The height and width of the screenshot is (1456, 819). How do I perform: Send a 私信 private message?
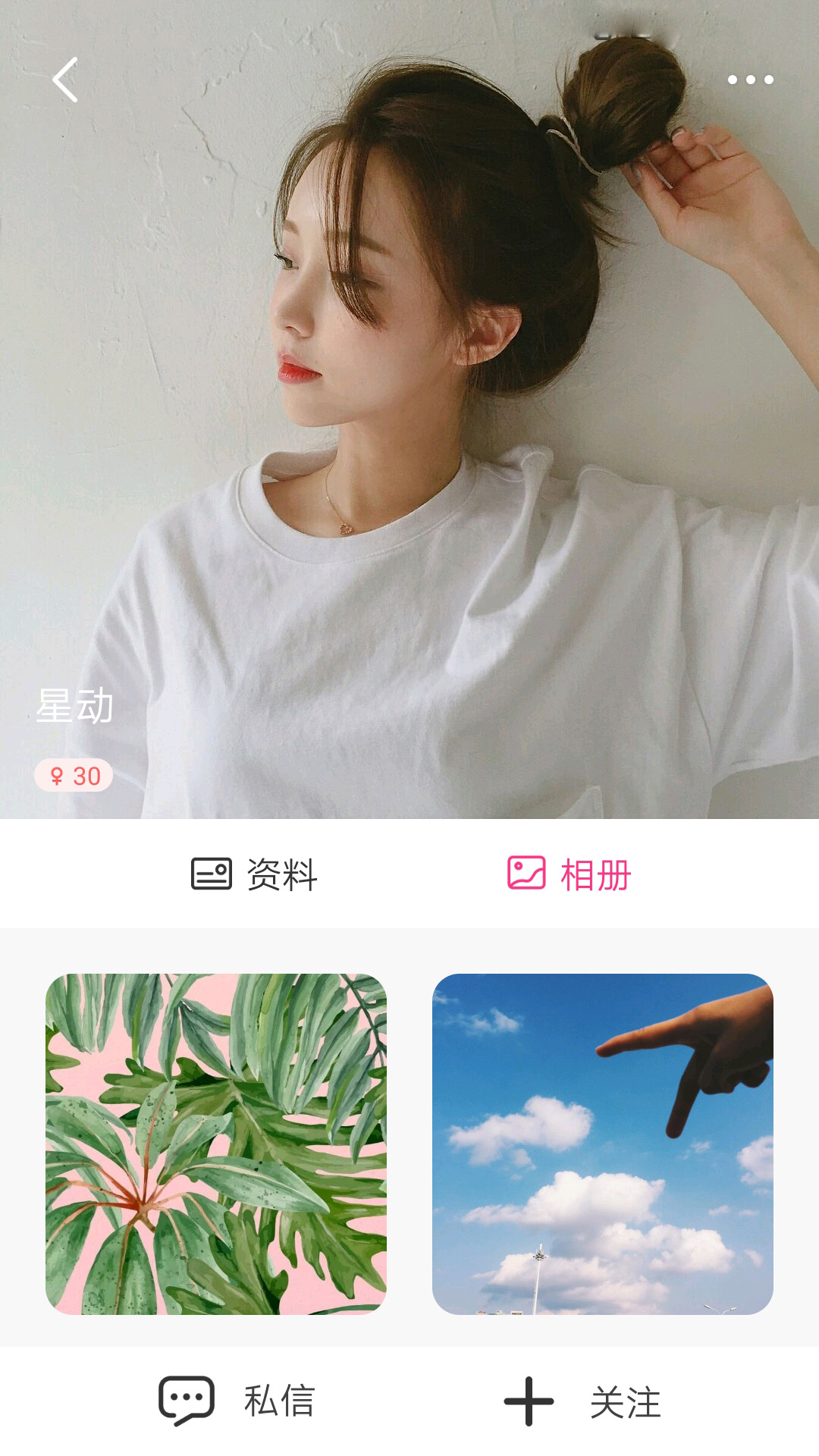[x=237, y=1401]
